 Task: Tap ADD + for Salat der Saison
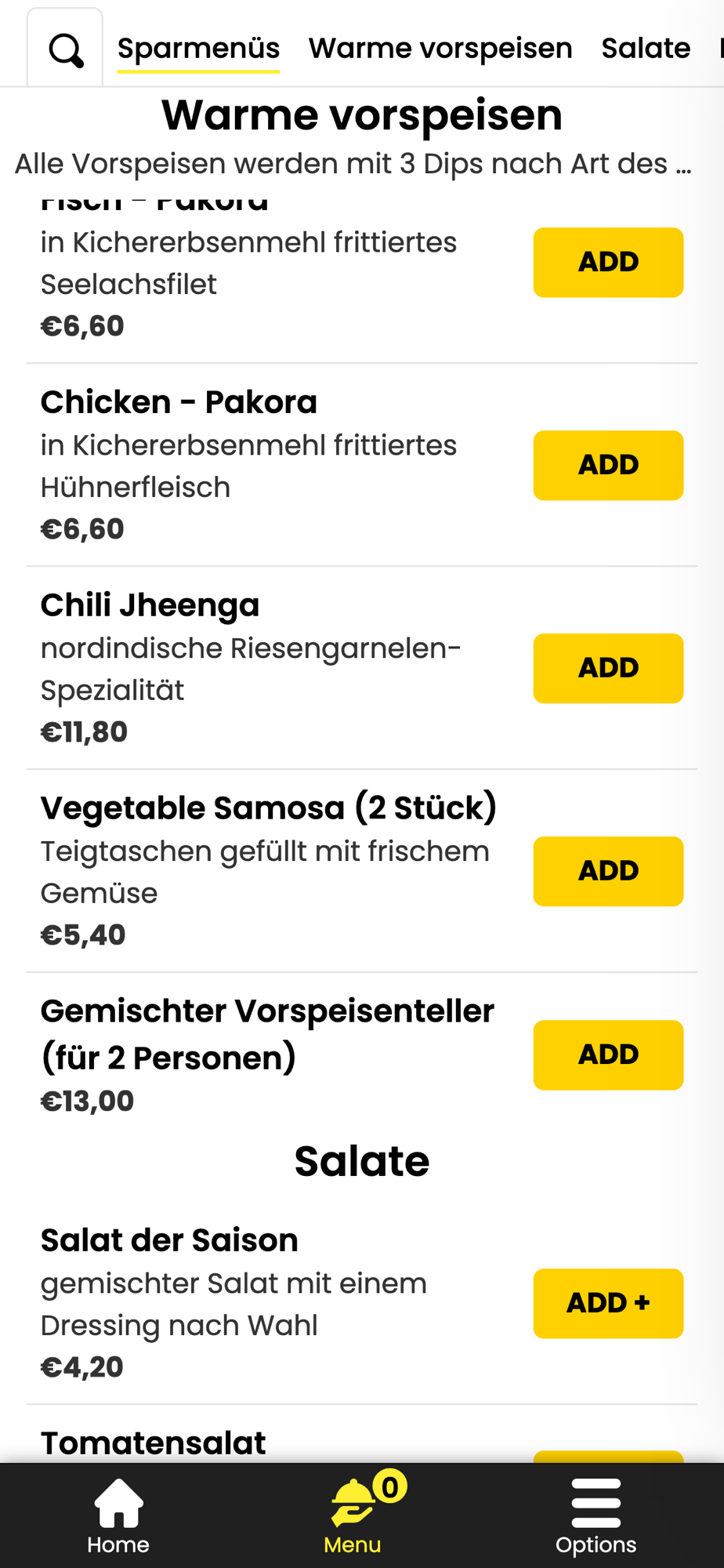pyautogui.click(x=608, y=1304)
